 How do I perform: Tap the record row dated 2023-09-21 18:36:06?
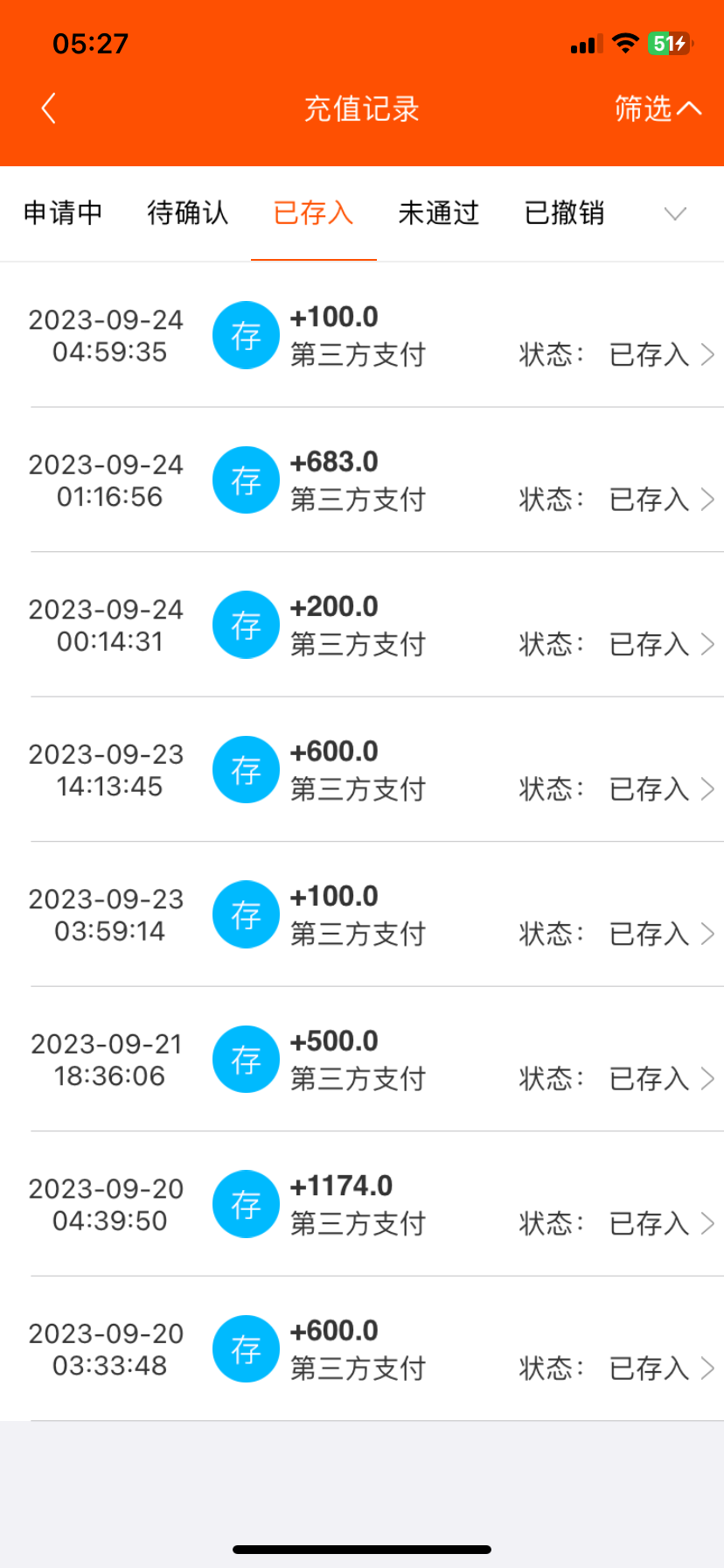(362, 1059)
